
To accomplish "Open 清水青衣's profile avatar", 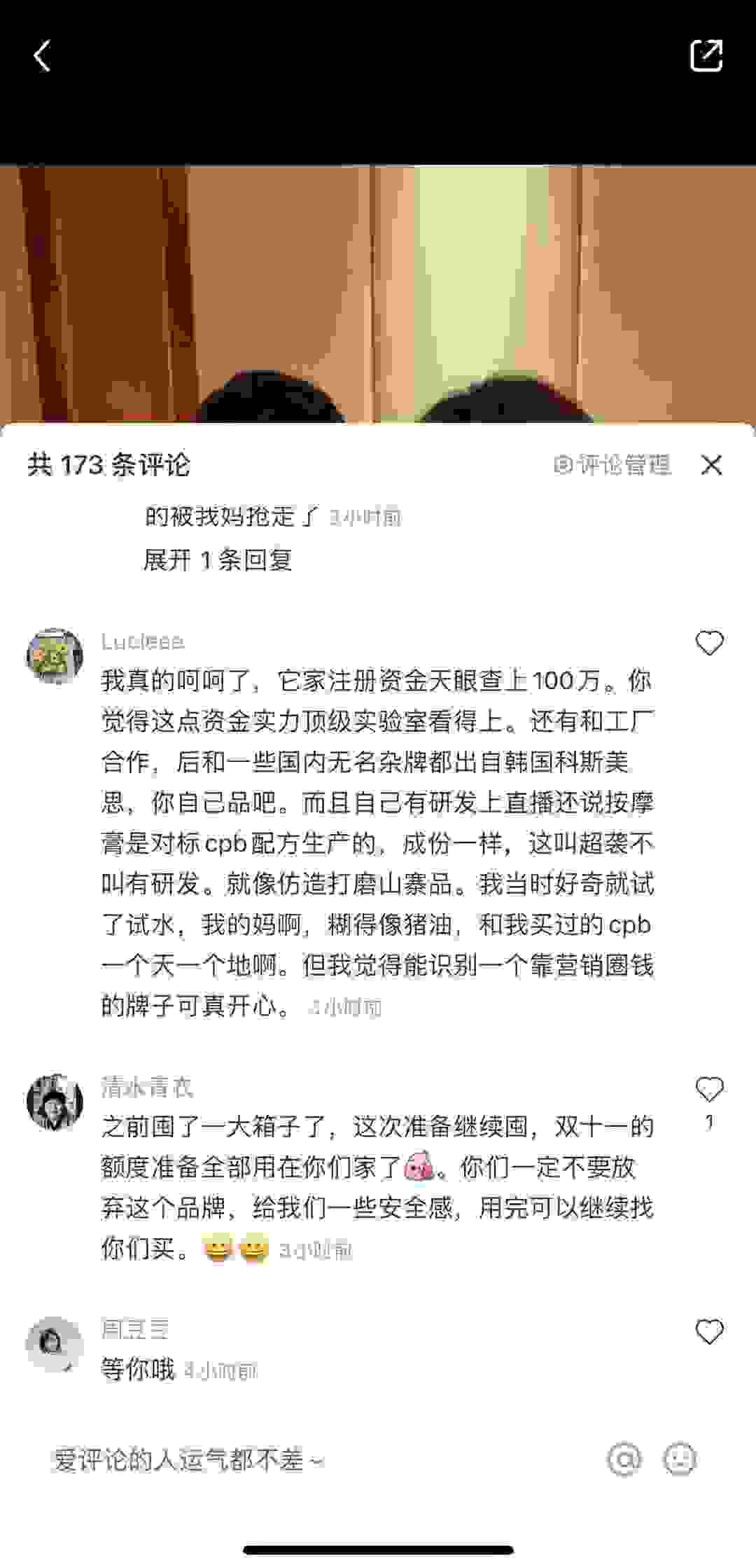I will 55,1102.
